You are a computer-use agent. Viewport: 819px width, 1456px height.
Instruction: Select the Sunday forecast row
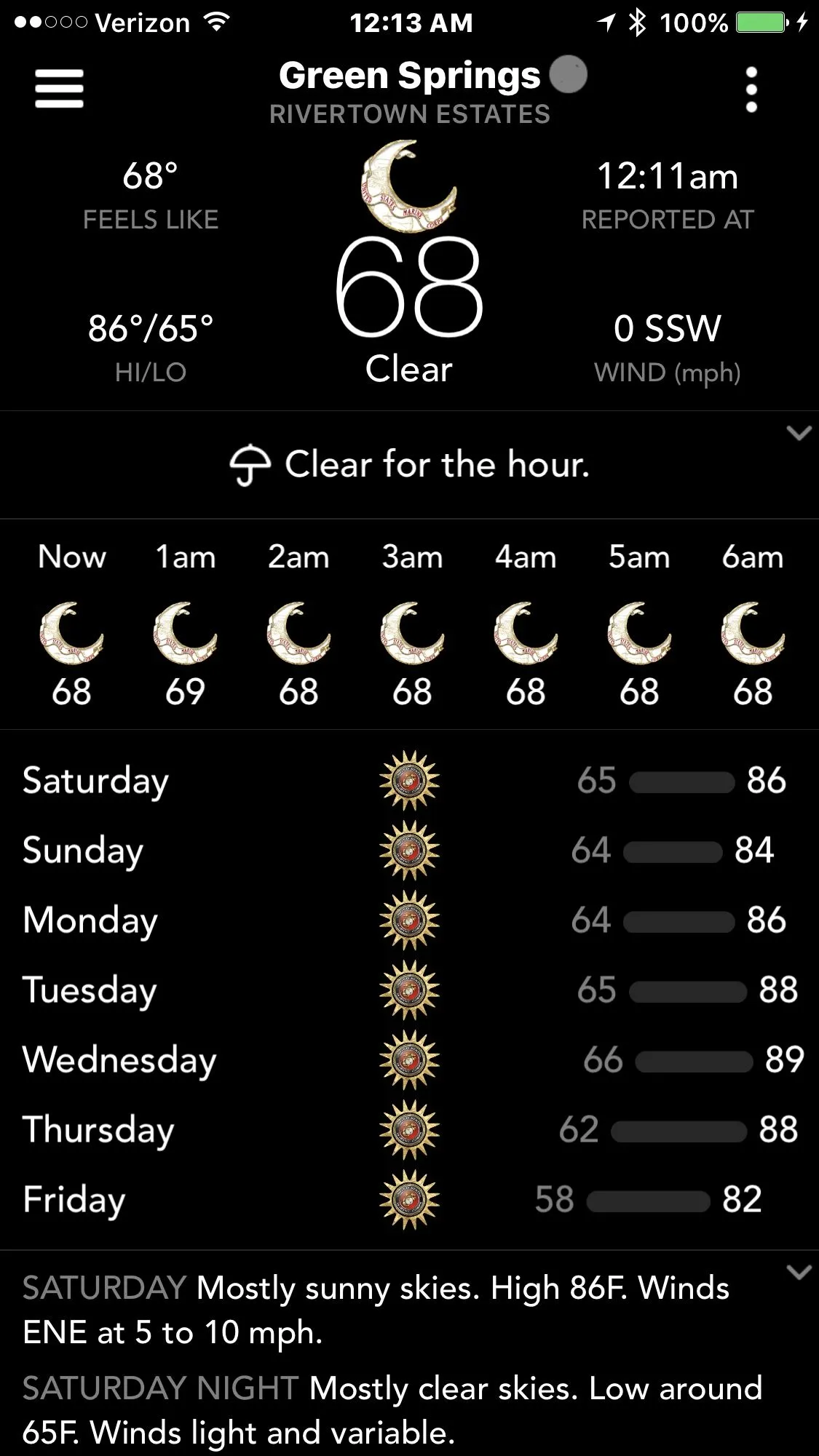pyautogui.click(x=409, y=851)
